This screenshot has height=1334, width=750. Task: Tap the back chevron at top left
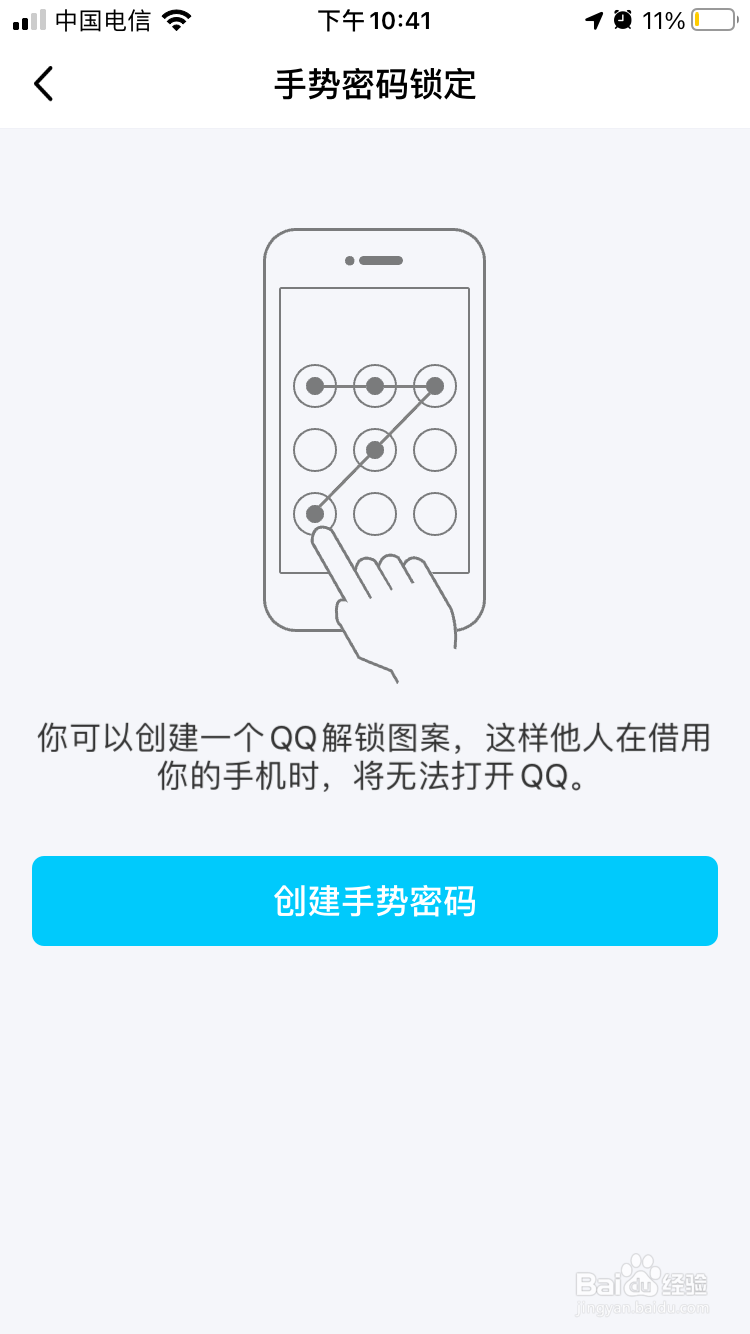tap(43, 84)
